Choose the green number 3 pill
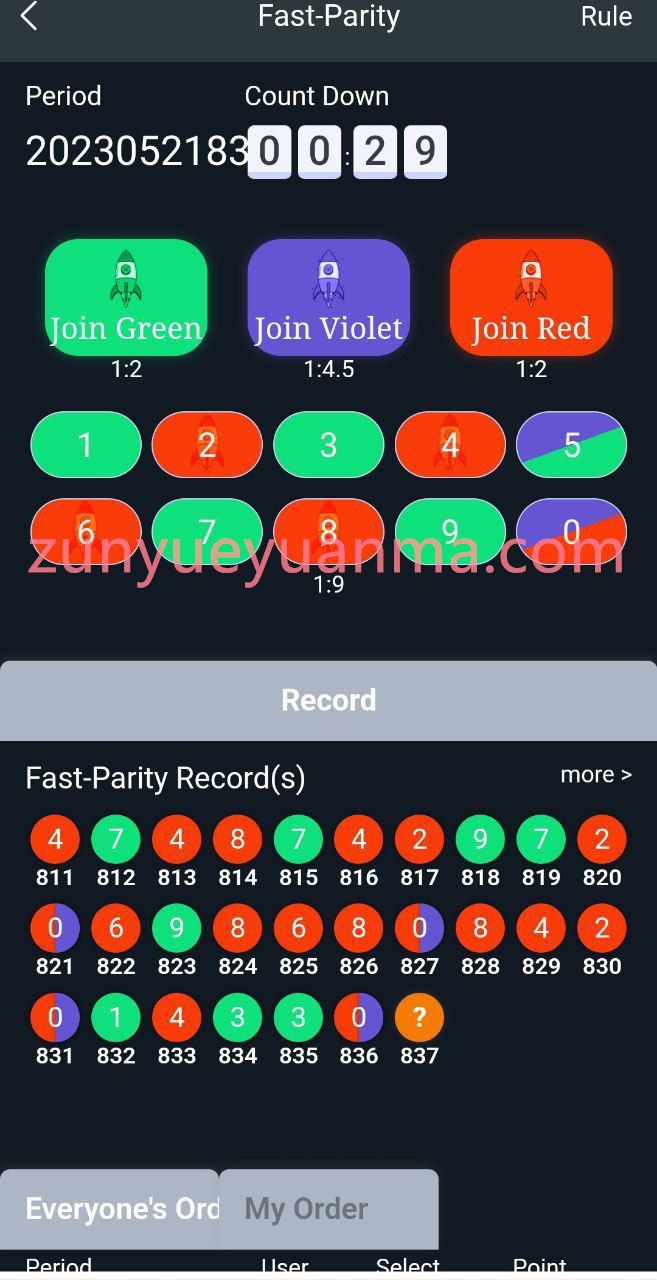Image resolution: width=657 pixels, height=1280 pixels. pos(329,445)
